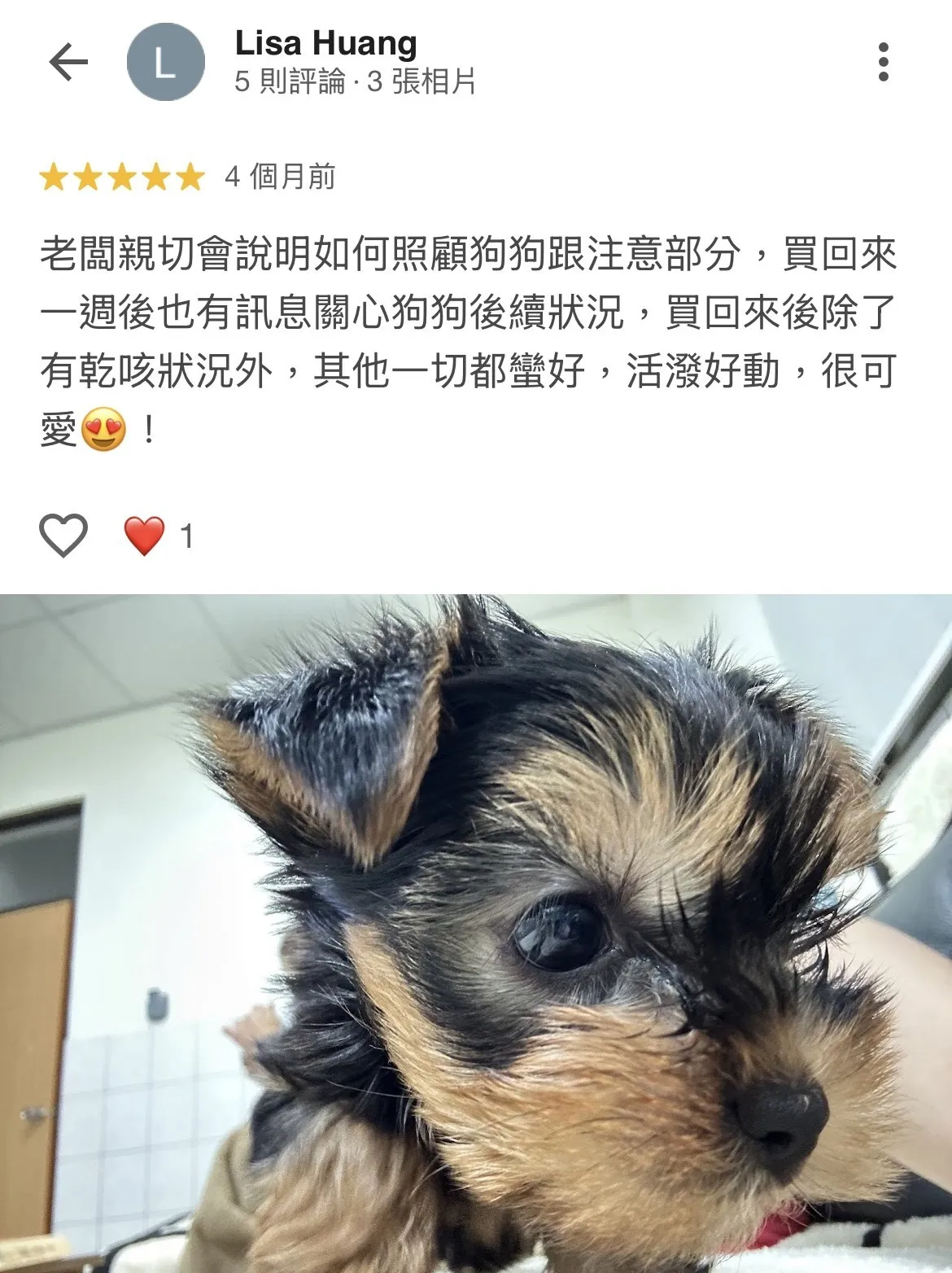Go back with the arrow icon

(x=68, y=63)
